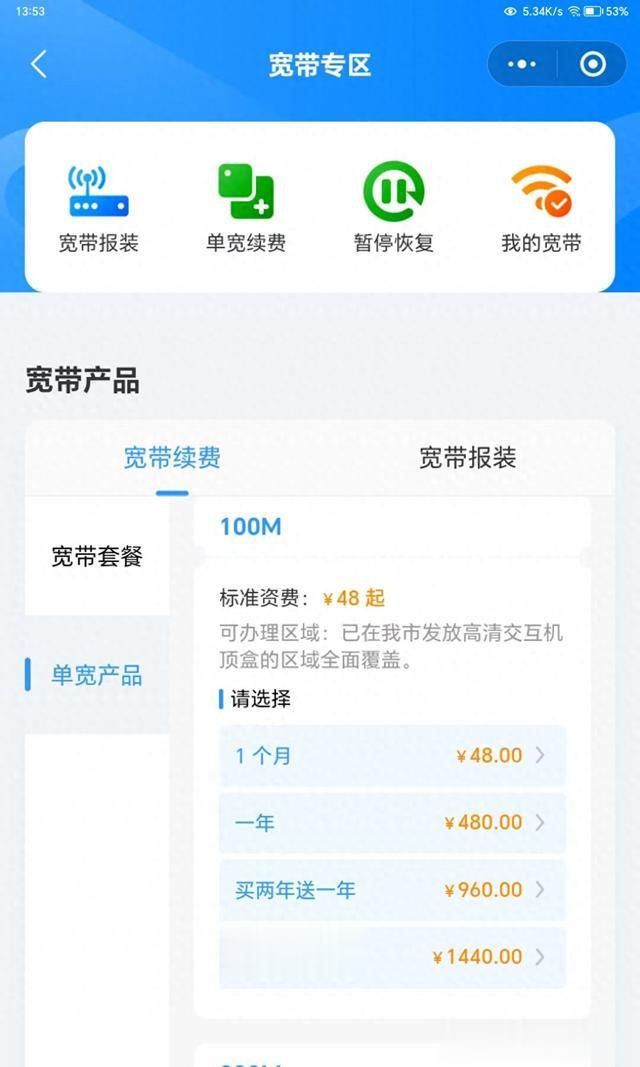The height and width of the screenshot is (1067, 640).
Task: Open the mini program overflow menu
Action: (x=522, y=65)
